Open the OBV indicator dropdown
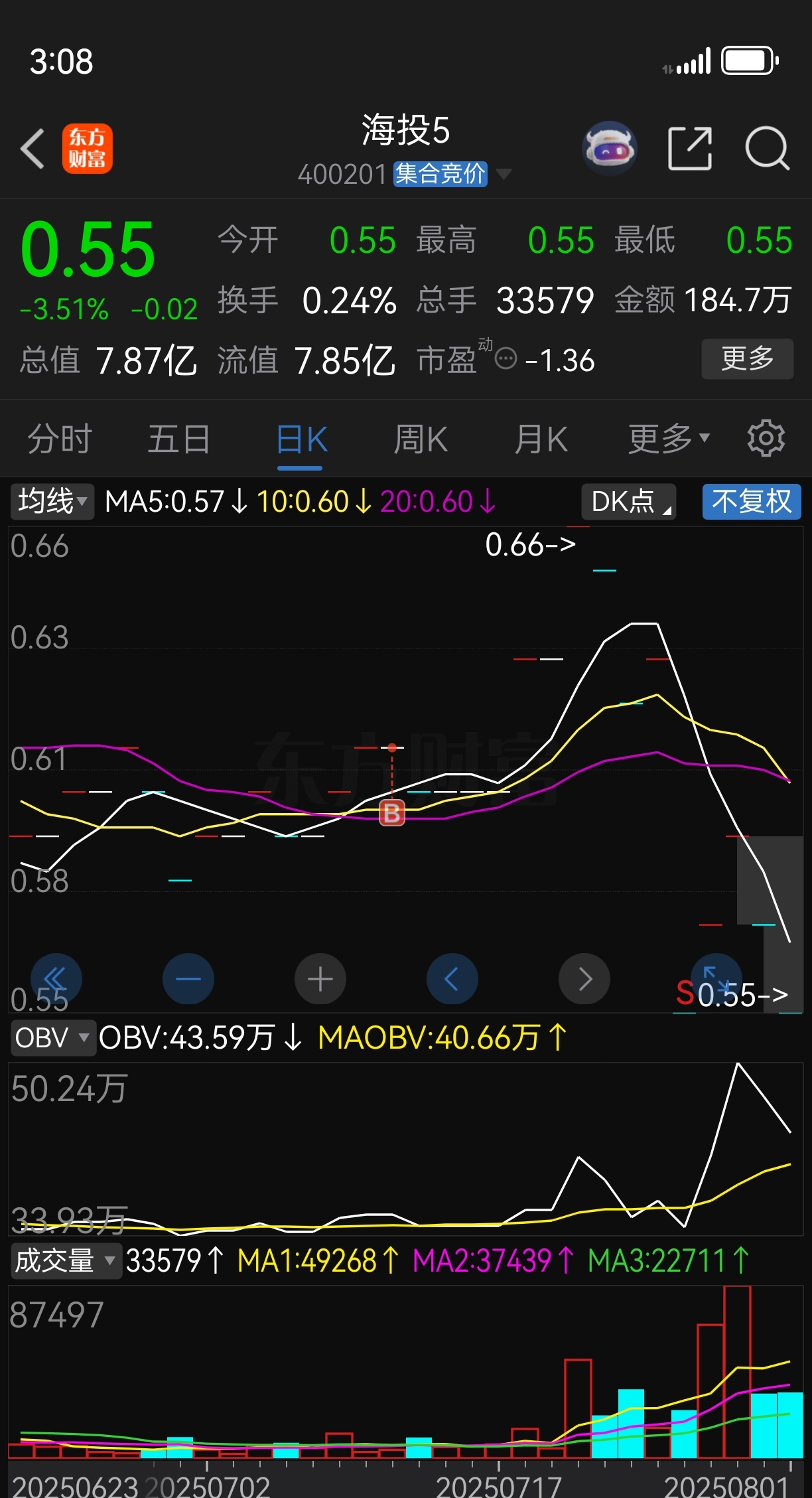The image size is (812, 1498). (53, 1038)
